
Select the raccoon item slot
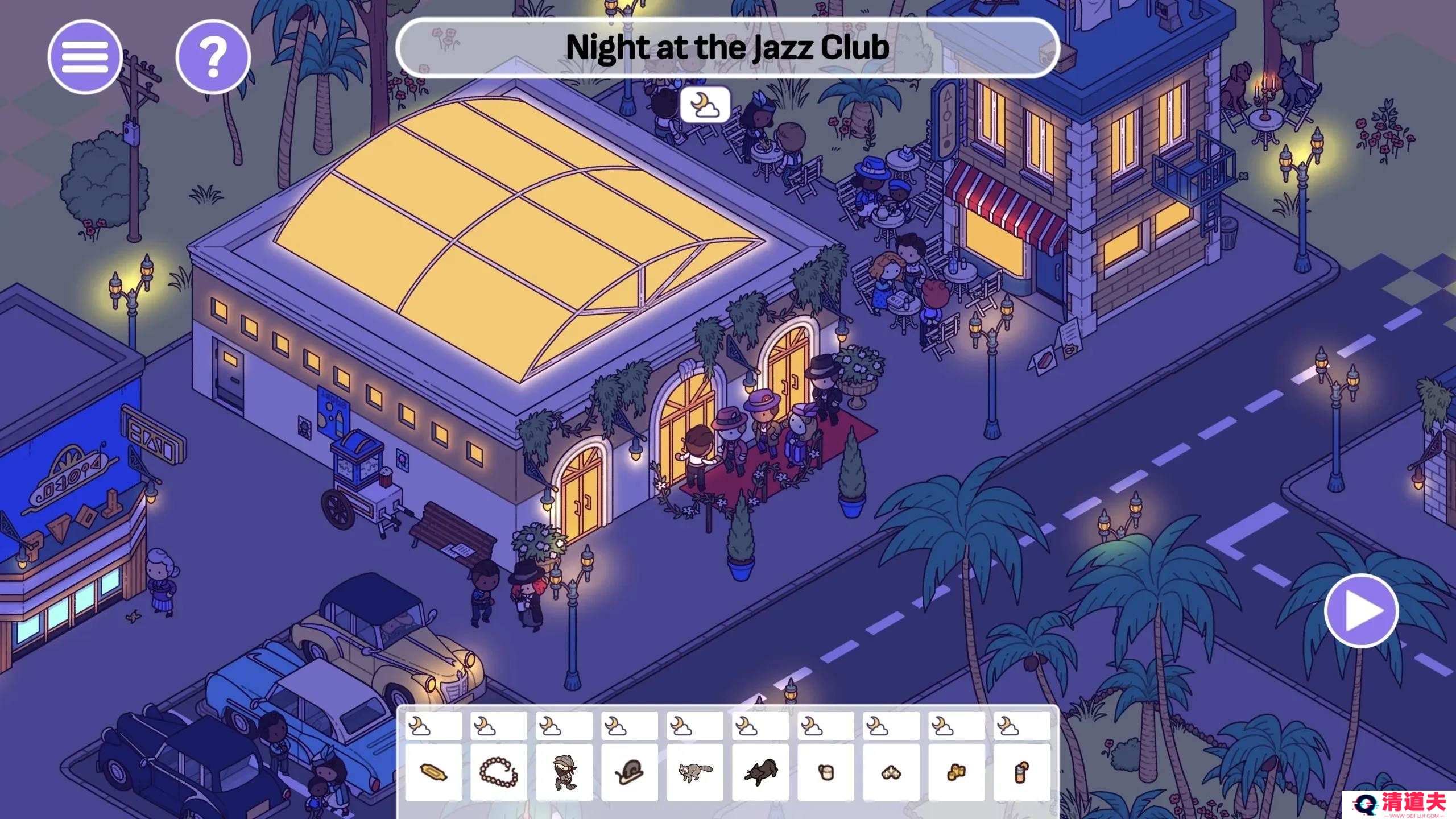pos(695,772)
